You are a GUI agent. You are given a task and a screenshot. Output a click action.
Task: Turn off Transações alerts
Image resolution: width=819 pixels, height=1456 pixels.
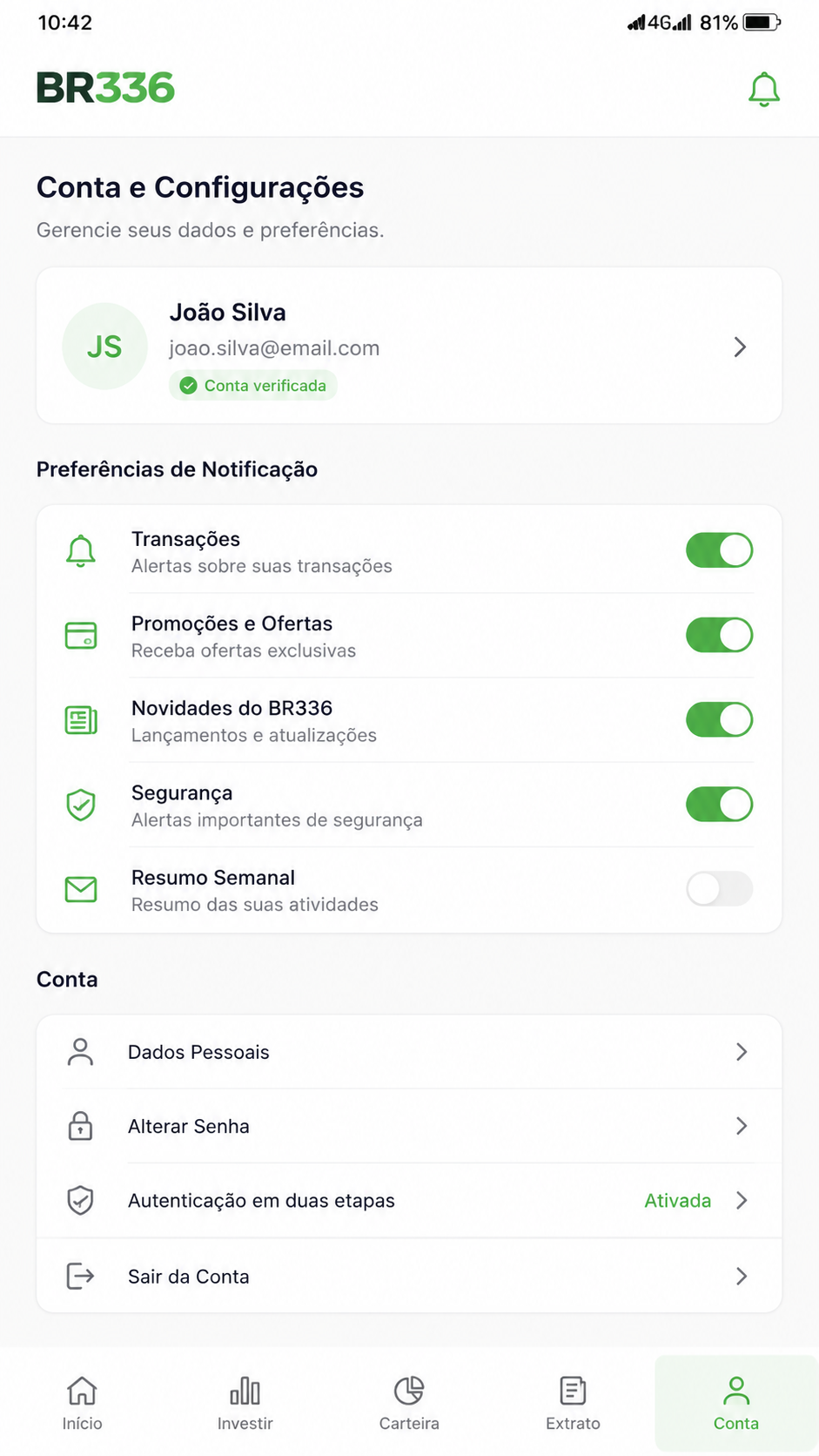tap(719, 550)
